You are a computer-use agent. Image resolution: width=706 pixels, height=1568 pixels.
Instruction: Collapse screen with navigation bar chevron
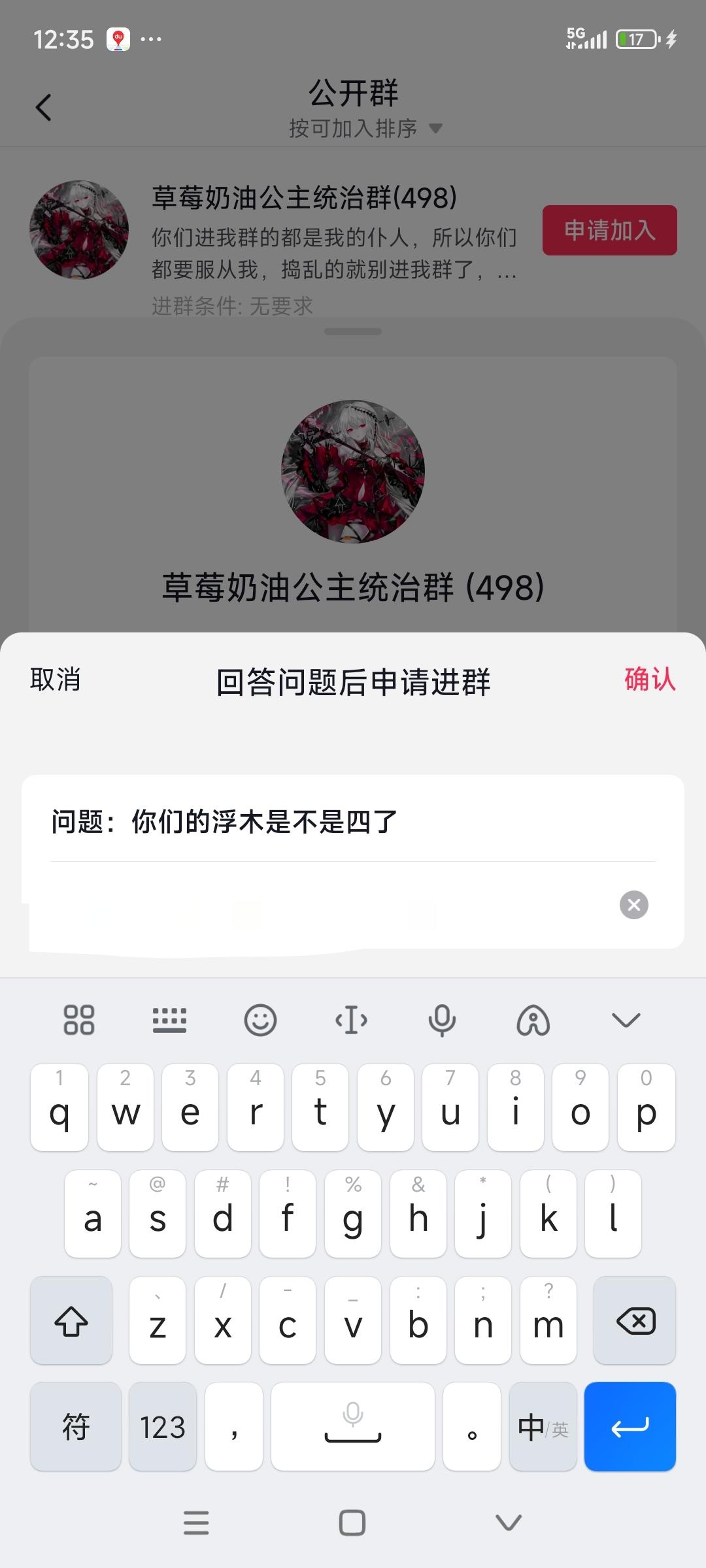coord(509,1522)
